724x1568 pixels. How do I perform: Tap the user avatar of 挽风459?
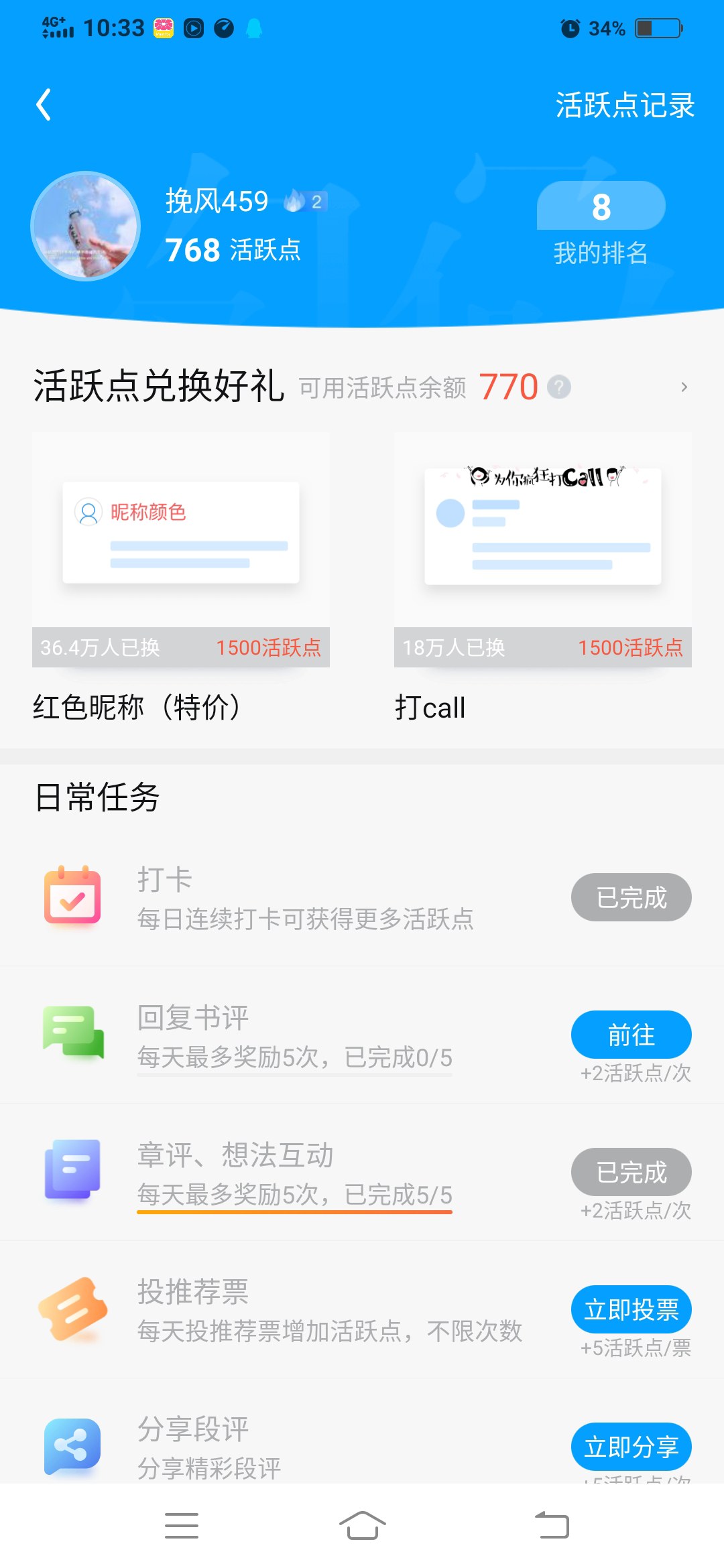click(x=86, y=226)
